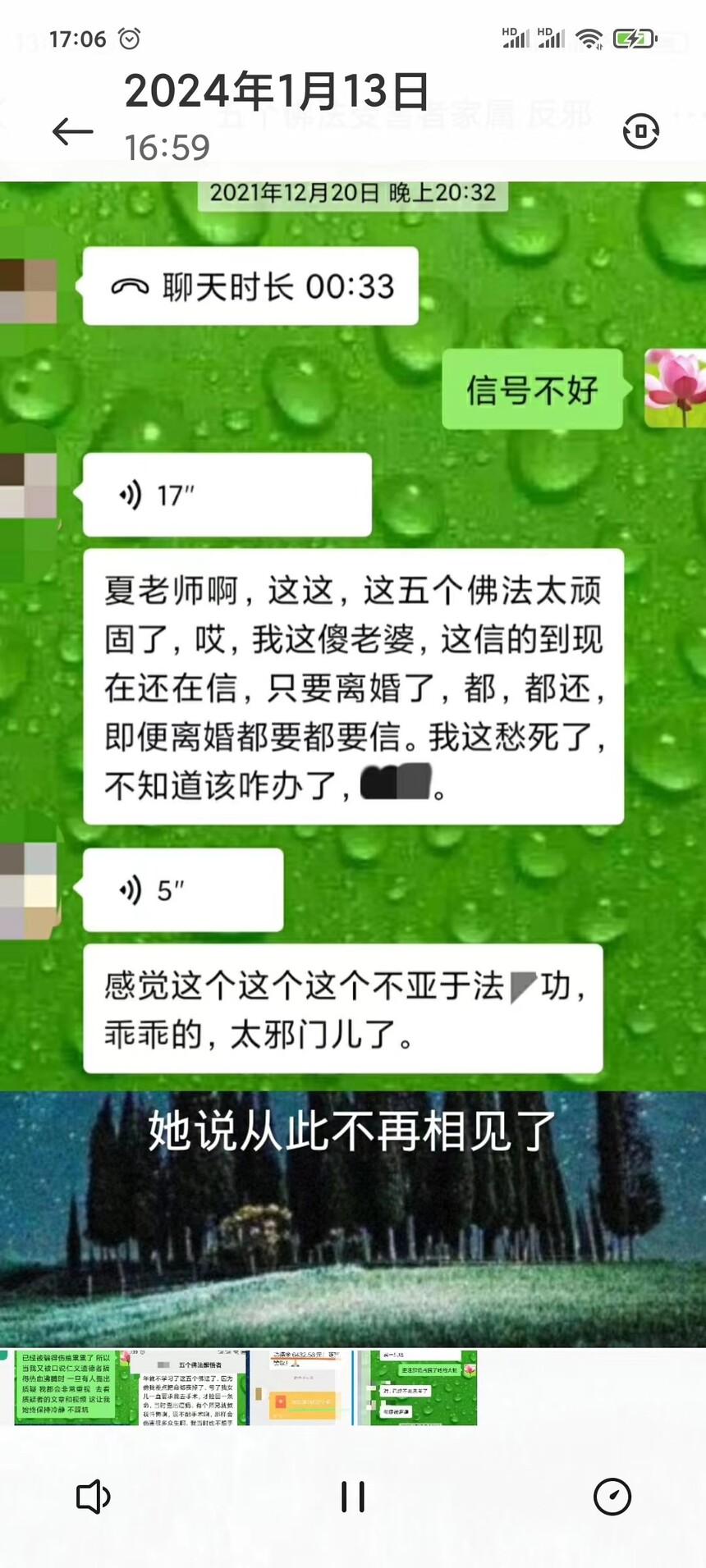The image size is (706, 1568).
Task: Mute the video with the speaker icon
Action: click(93, 1497)
